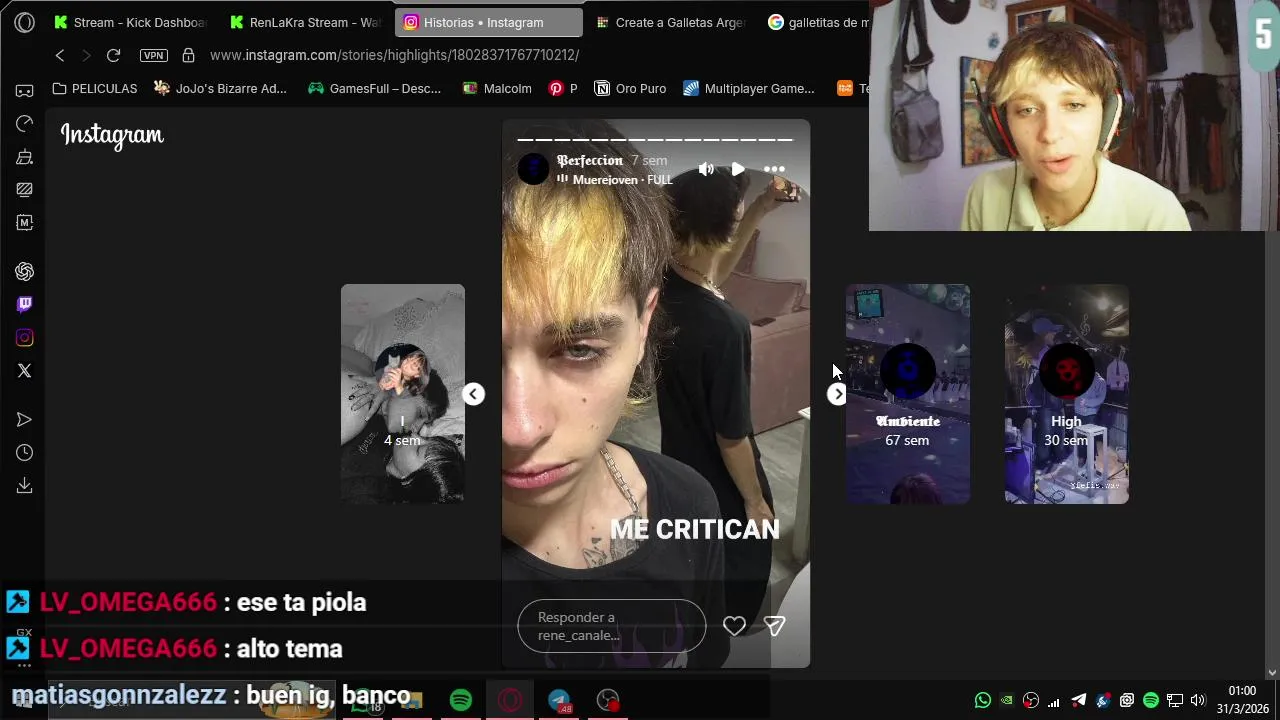Open the story's three-dot options menu
Screen dimensions: 1280x720
(774, 169)
